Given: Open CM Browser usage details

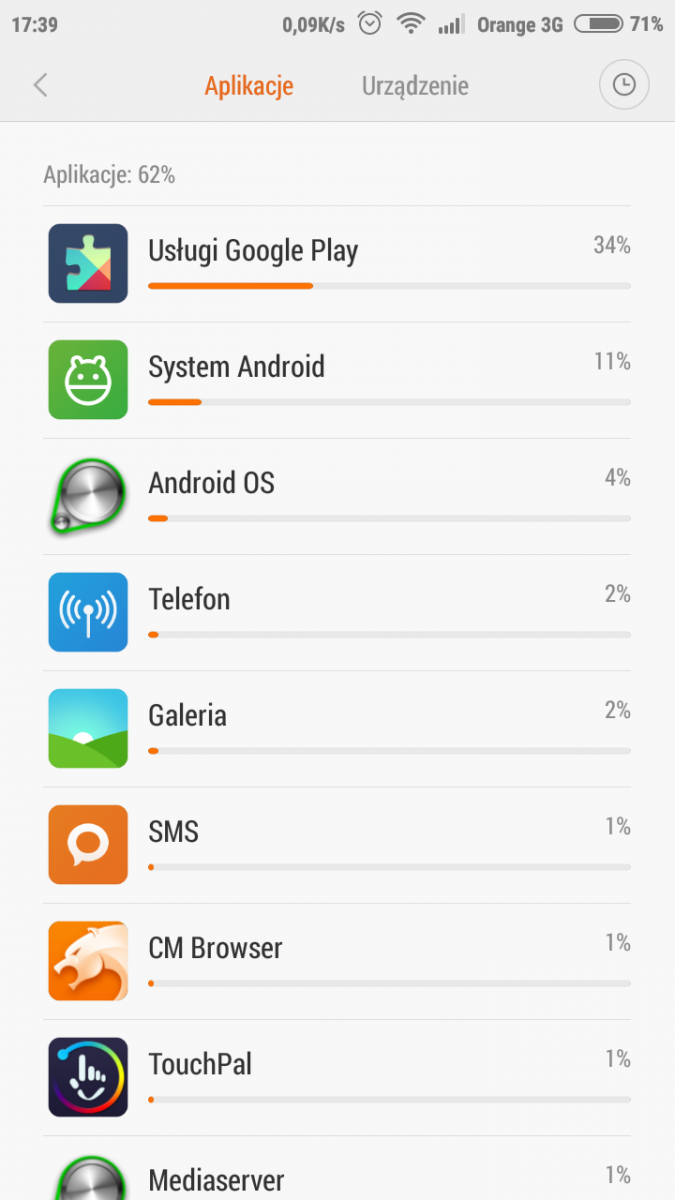Looking at the screenshot, I should pos(337,960).
